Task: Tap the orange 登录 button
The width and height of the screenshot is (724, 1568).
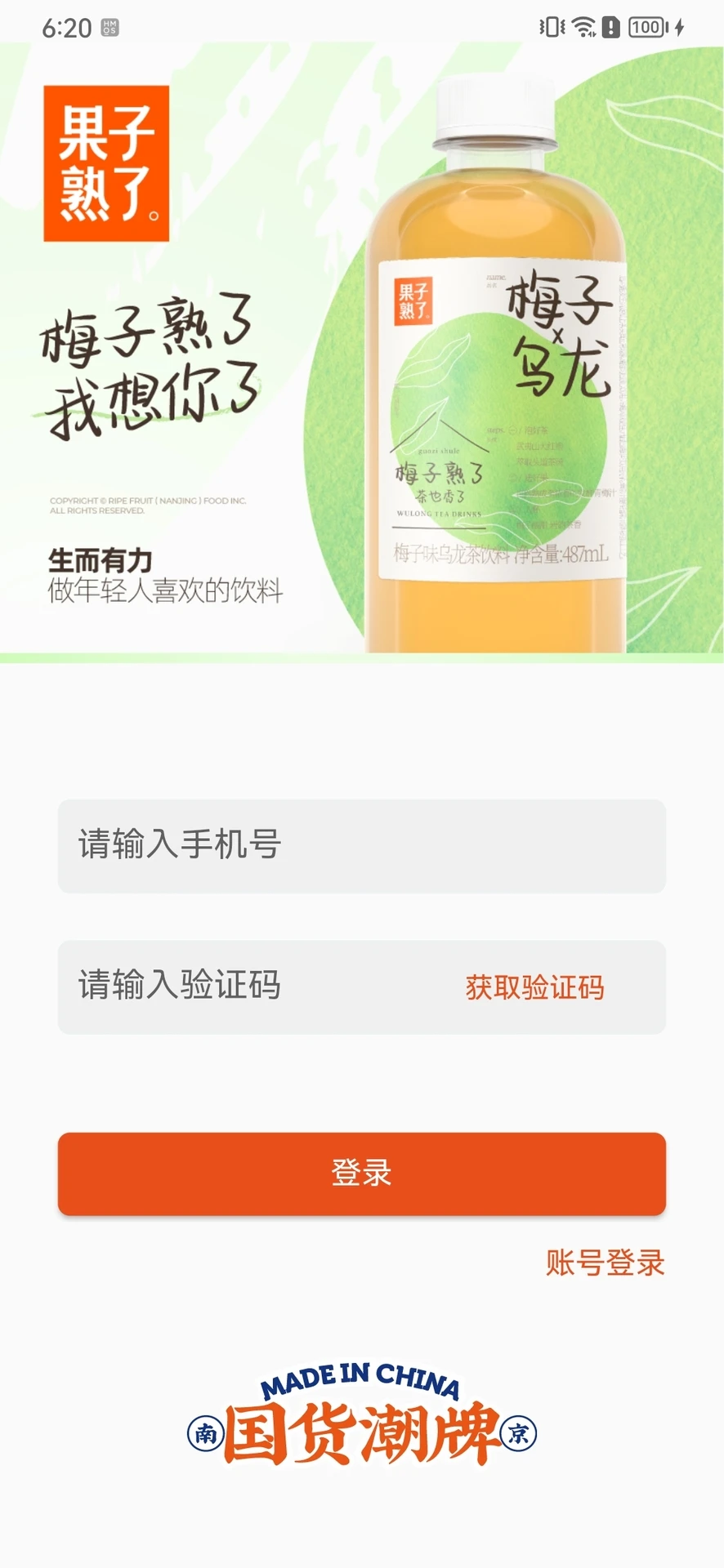Action: click(x=361, y=1174)
